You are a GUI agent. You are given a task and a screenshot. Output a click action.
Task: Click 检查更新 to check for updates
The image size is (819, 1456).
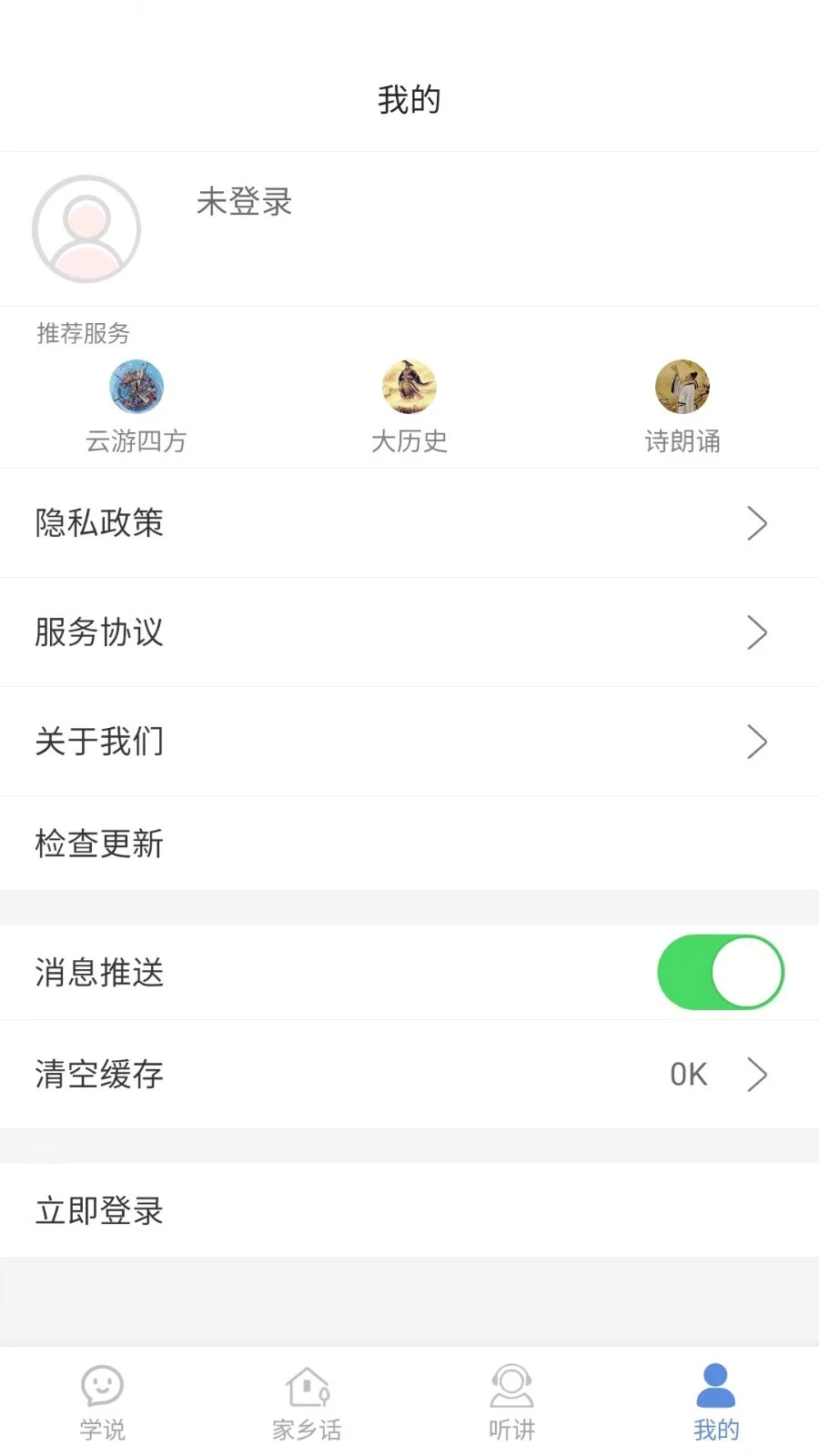tap(98, 844)
